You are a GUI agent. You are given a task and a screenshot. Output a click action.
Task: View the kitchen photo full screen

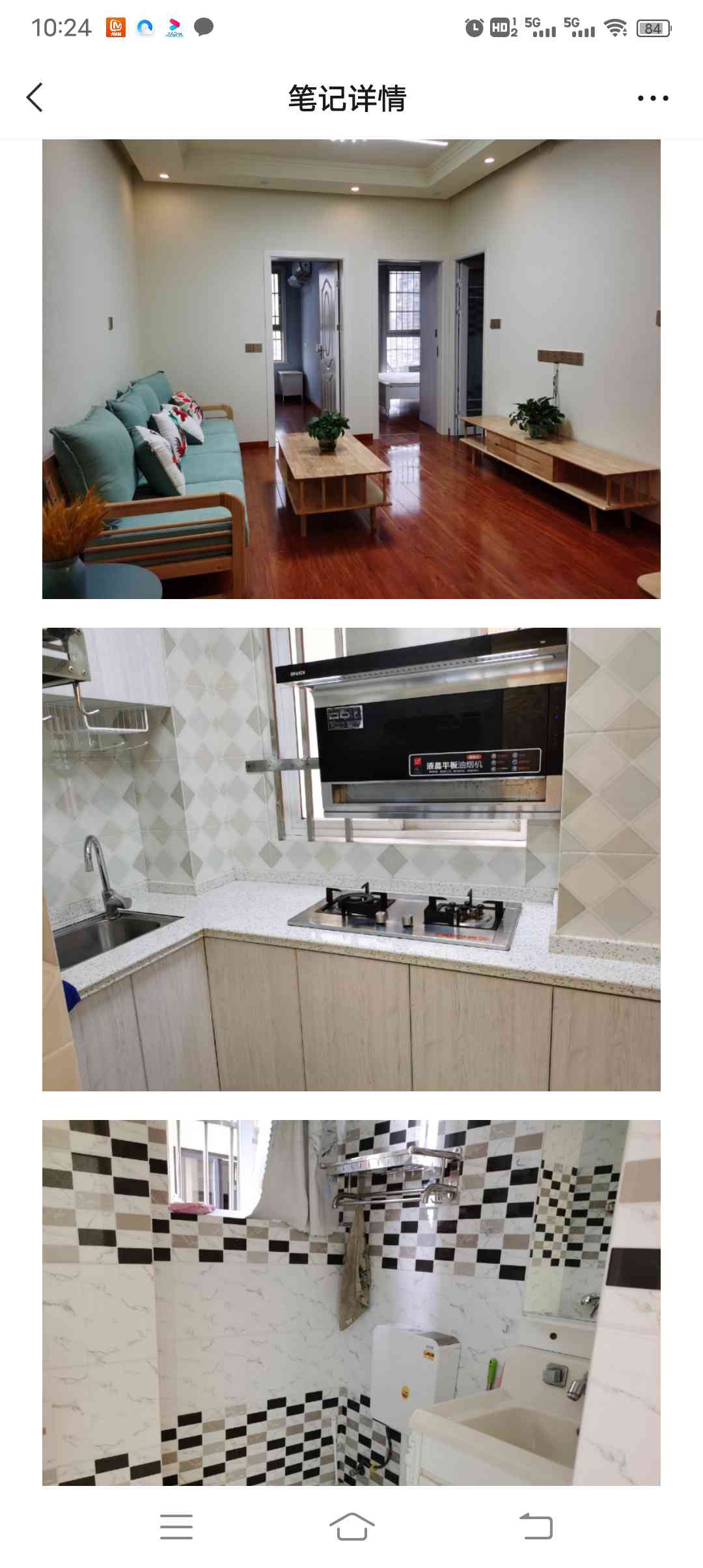(x=351, y=859)
